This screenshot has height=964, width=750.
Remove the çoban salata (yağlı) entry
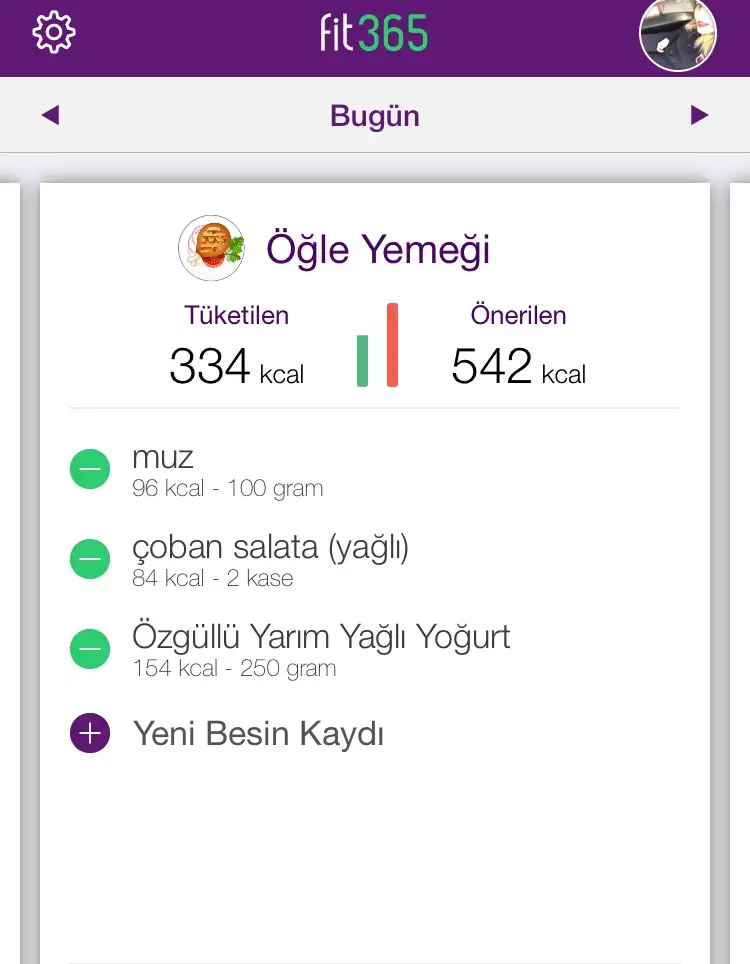[x=90, y=559]
